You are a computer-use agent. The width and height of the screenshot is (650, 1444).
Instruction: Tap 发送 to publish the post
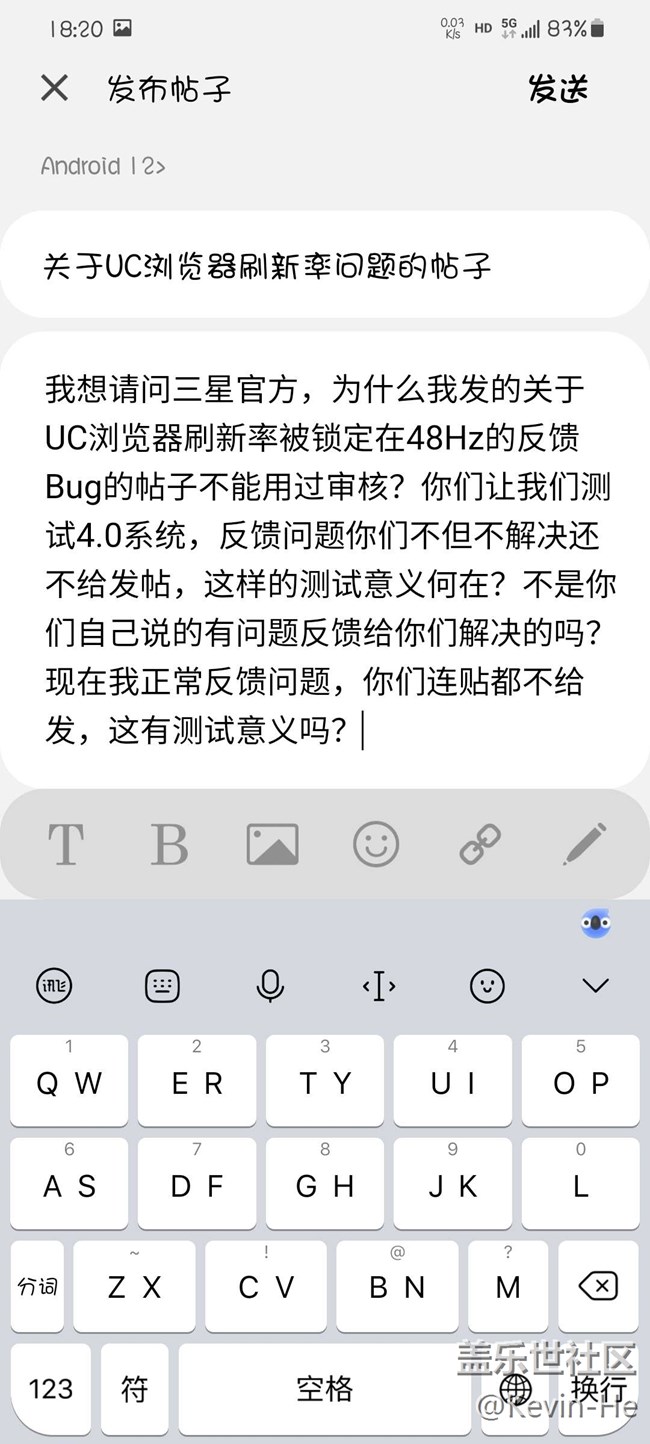tap(558, 89)
